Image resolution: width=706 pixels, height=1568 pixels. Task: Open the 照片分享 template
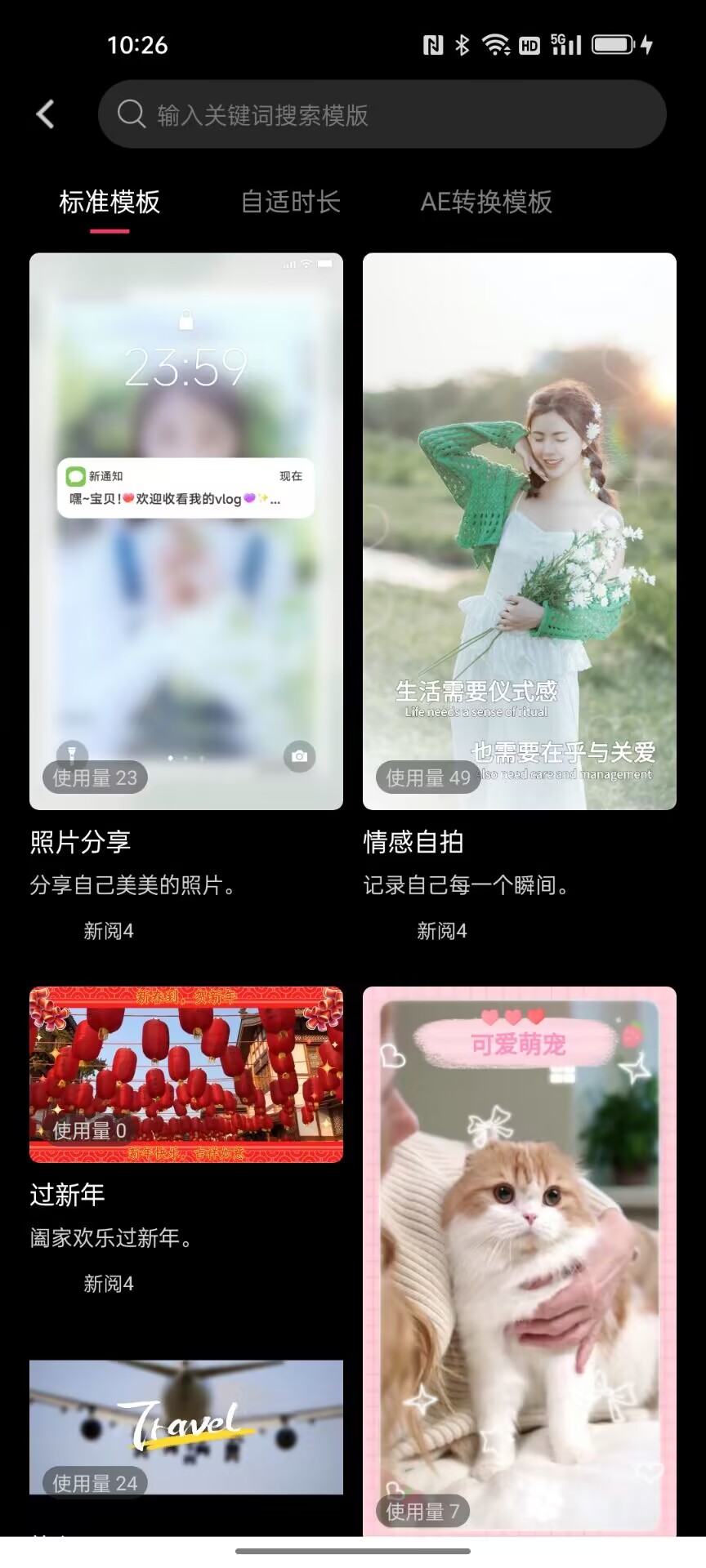point(186,532)
